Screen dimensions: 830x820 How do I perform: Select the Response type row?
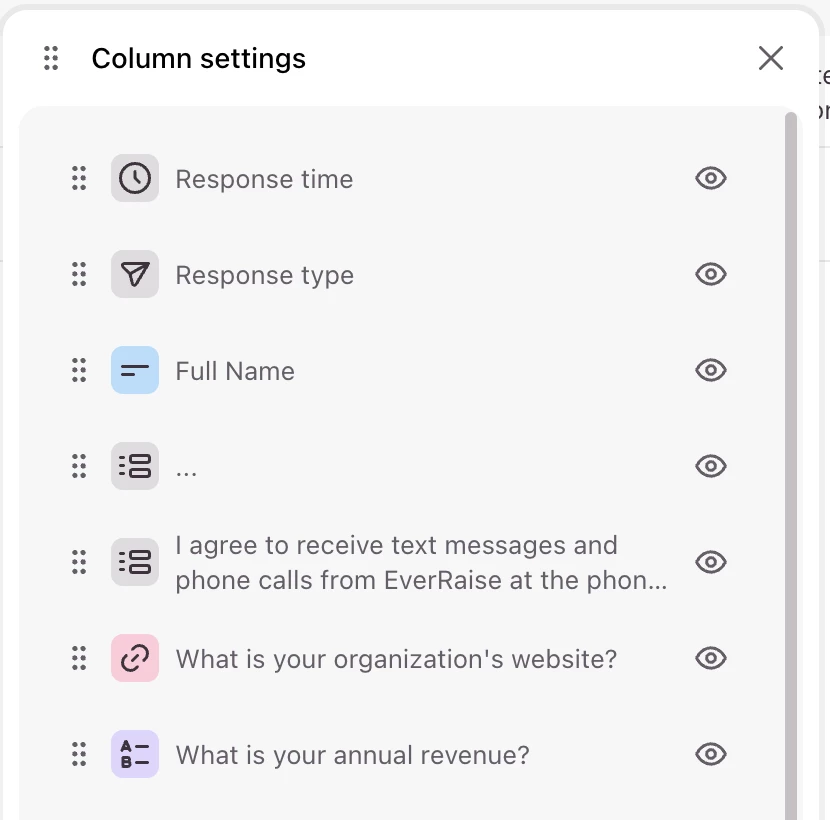[x=400, y=274]
